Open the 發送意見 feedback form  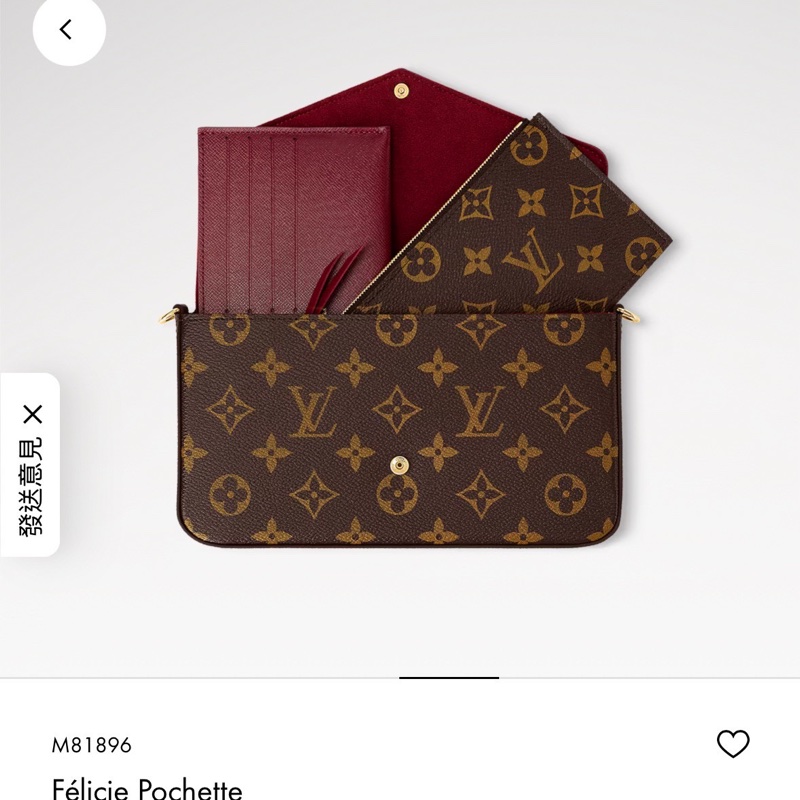[x=32, y=486]
